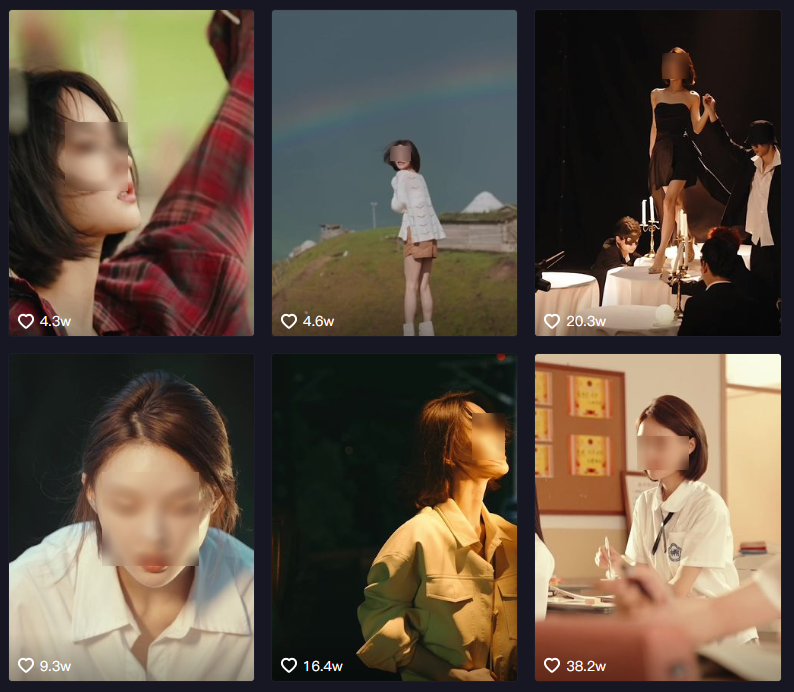Open the video tile showing 20.3w likes
794x692 pixels.
657,172
